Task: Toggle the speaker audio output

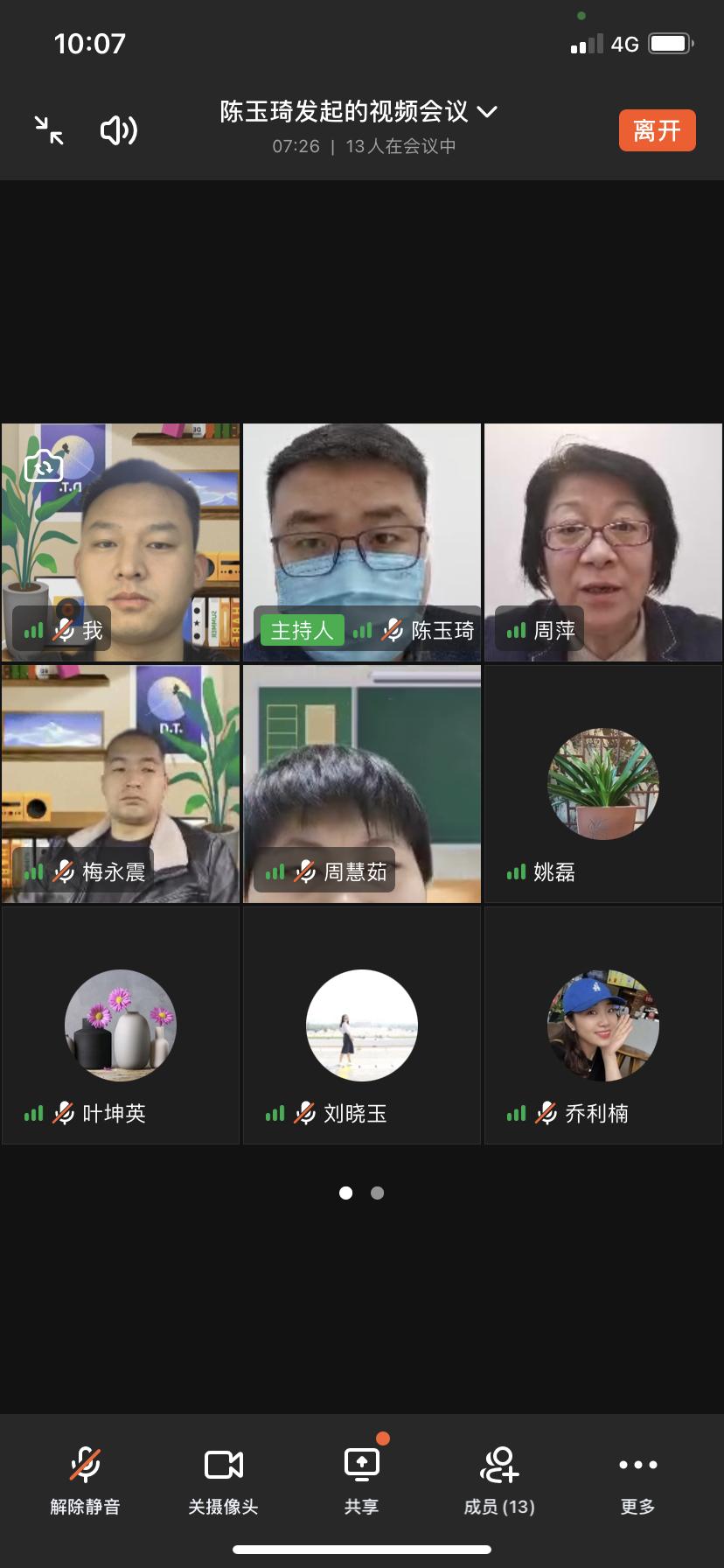Action: (x=118, y=130)
